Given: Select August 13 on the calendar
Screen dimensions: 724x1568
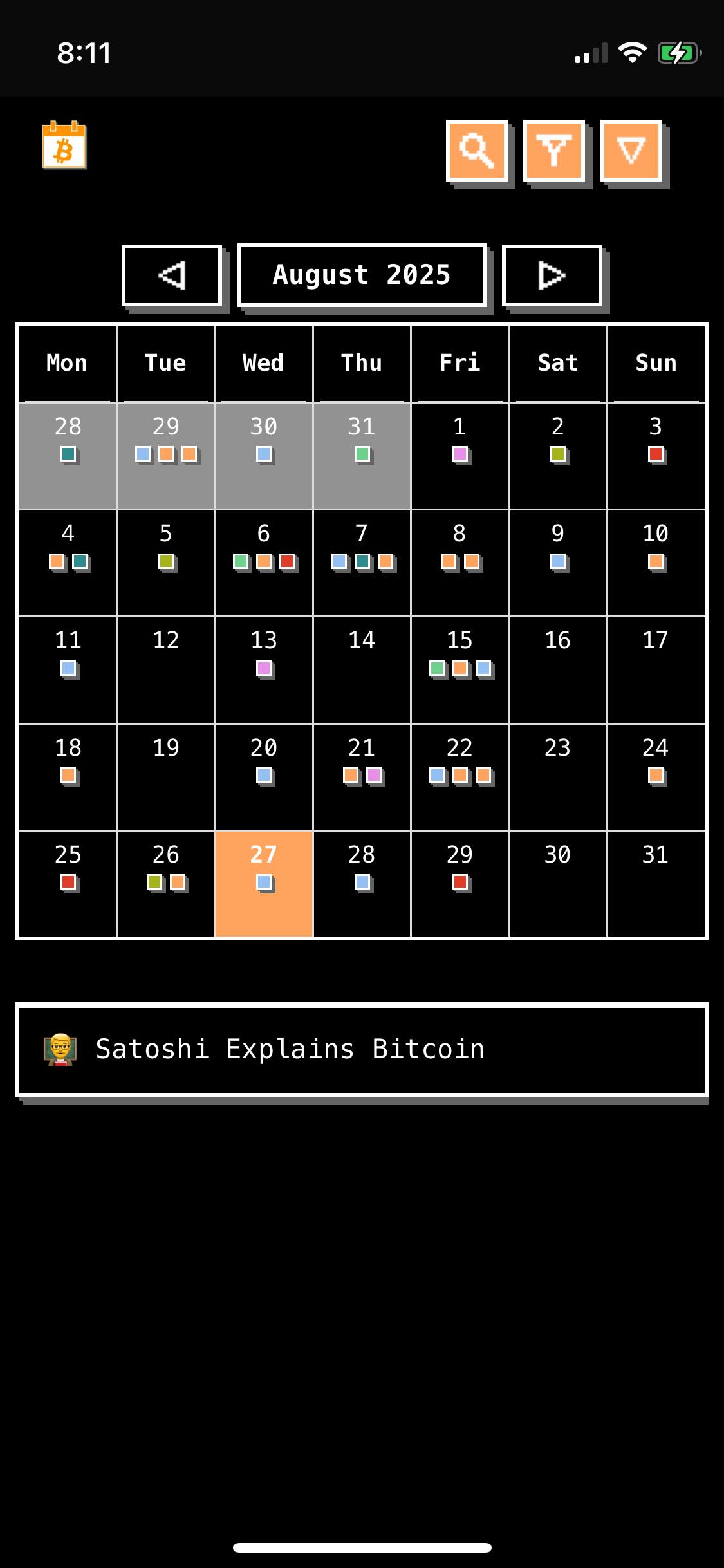Looking at the screenshot, I should (264, 669).
